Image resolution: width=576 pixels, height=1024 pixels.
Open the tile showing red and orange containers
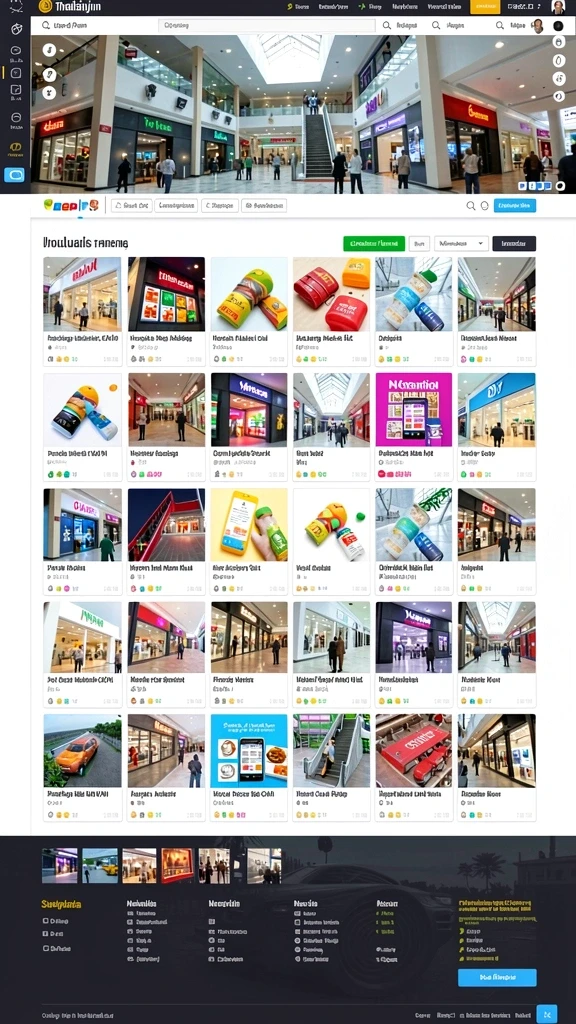[x=331, y=311]
